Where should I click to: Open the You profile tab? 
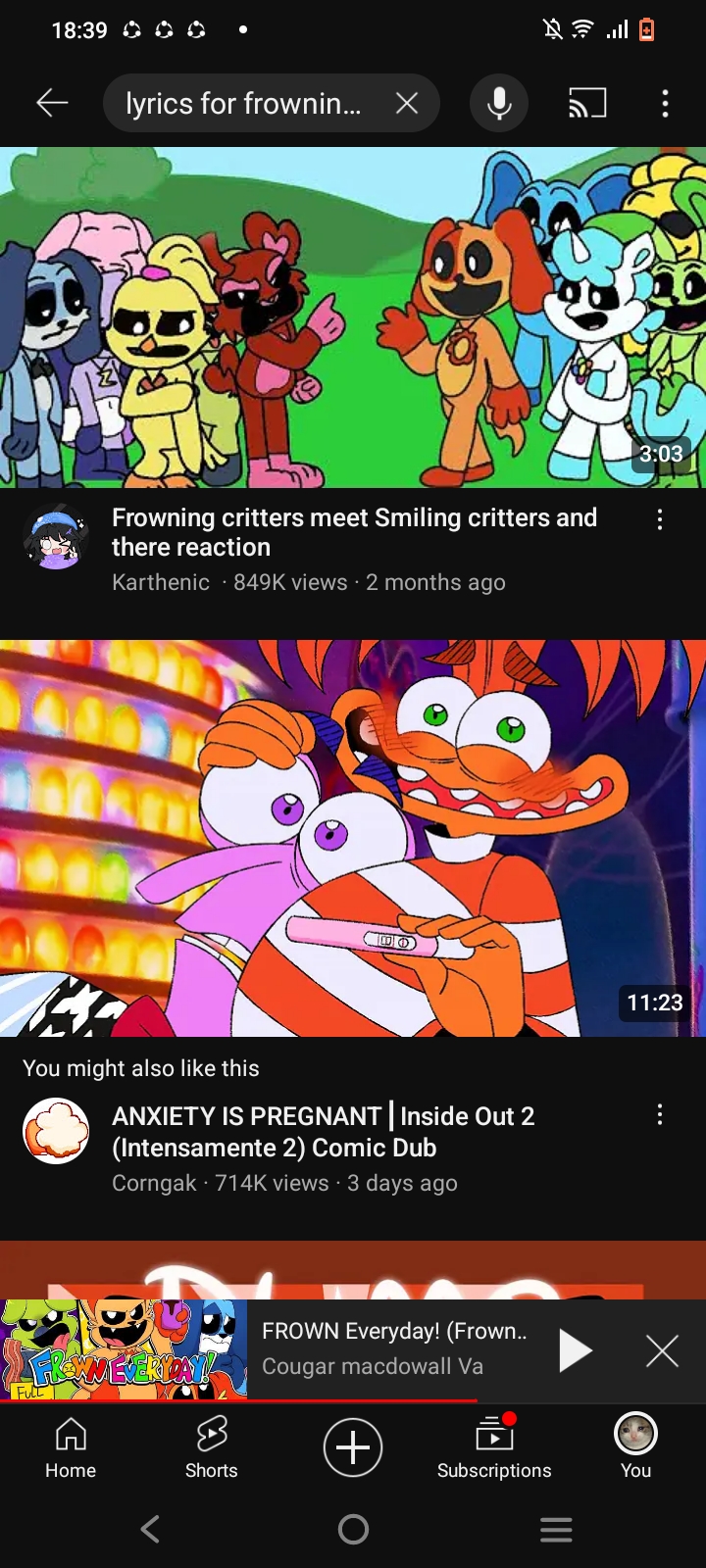(x=635, y=1447)
